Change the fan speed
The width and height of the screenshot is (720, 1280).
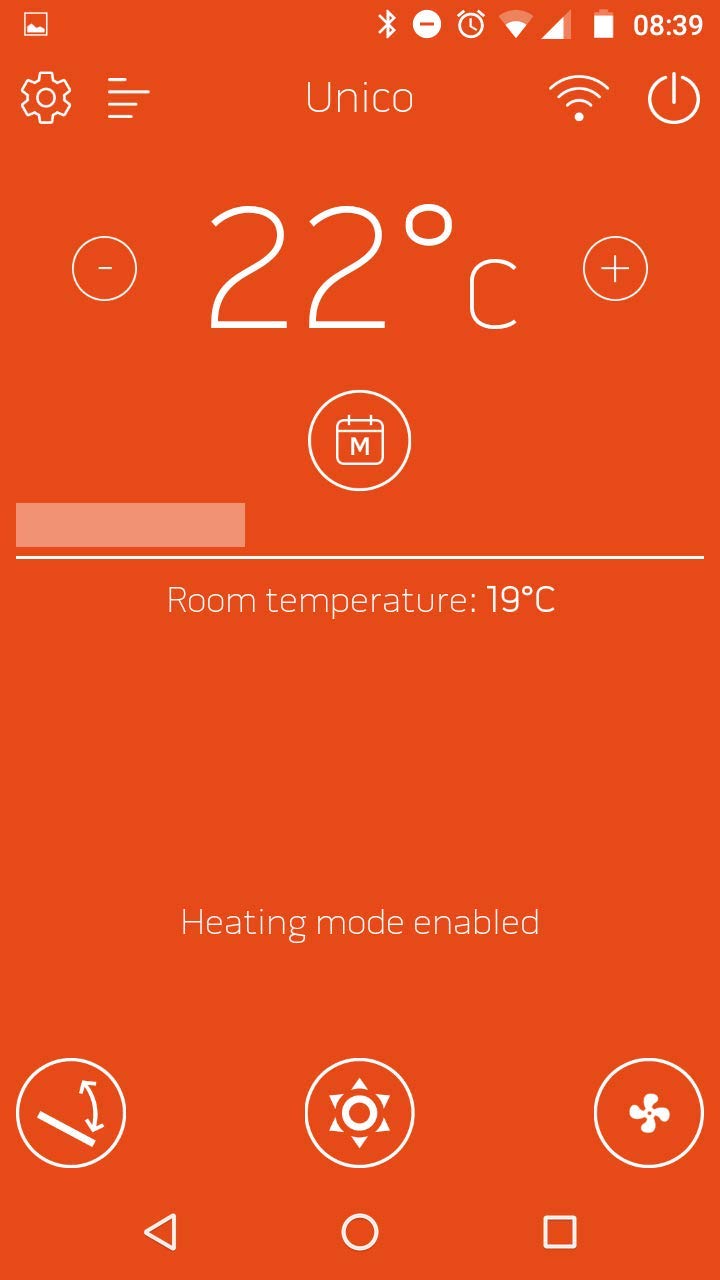[648, 1113]
